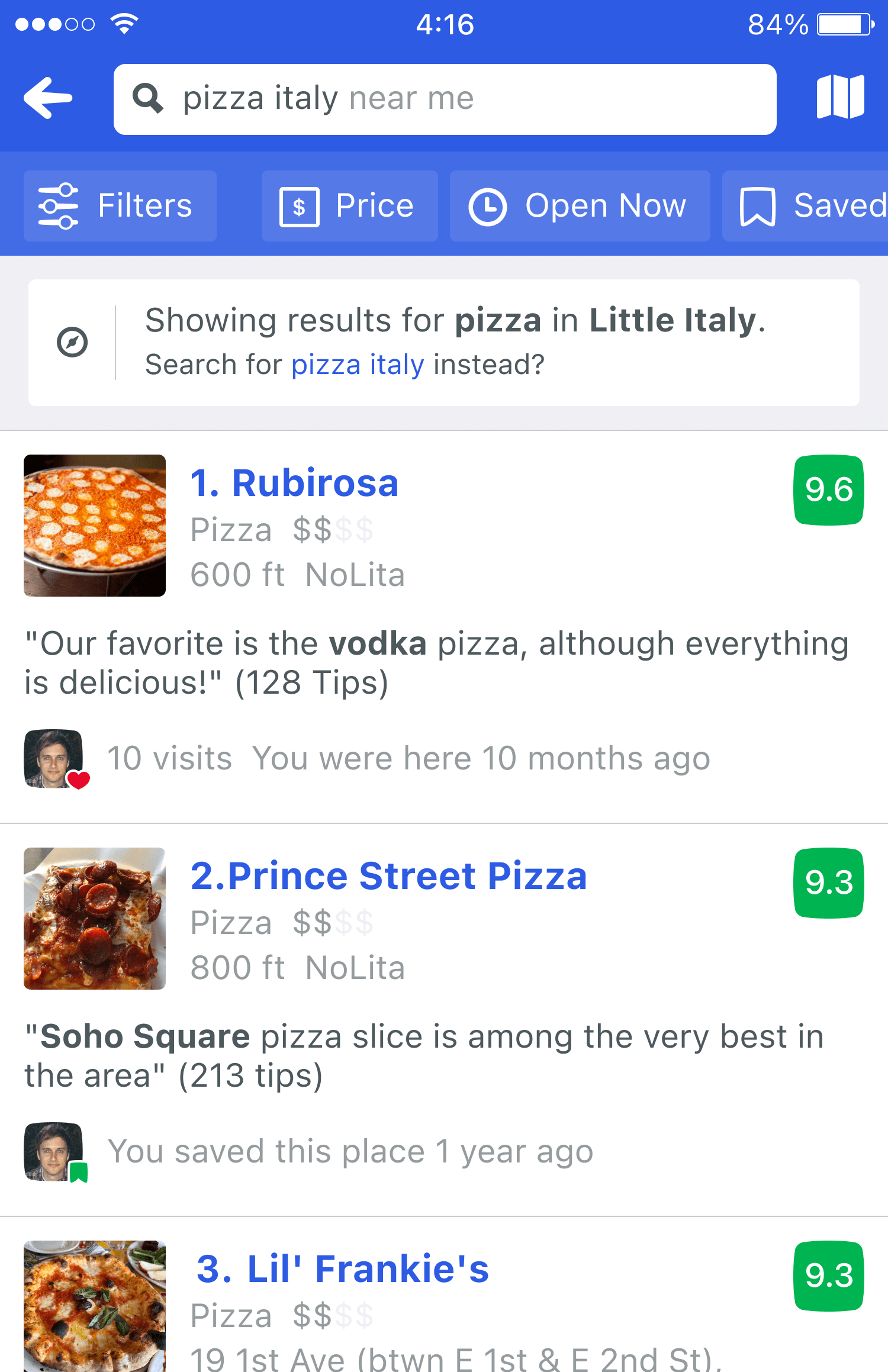Tap the pizza italy search field

click(444, 99)
